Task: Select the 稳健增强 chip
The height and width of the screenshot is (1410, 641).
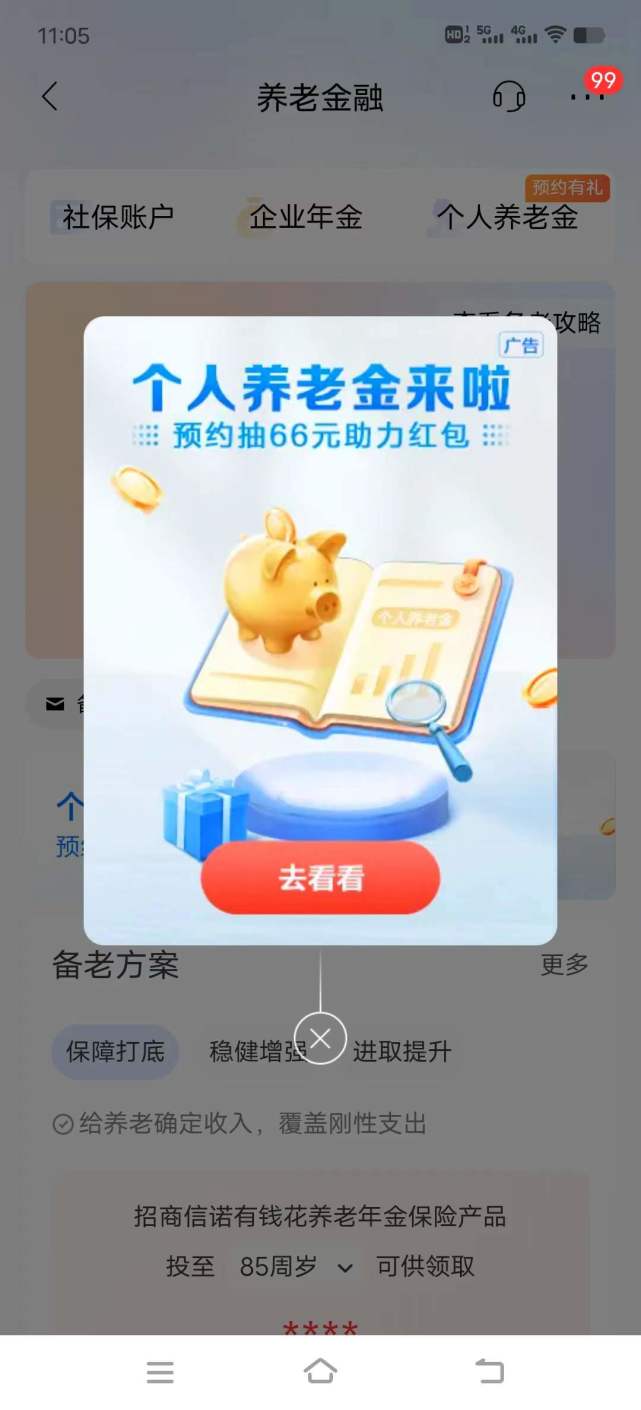Action: point(258,1052)
